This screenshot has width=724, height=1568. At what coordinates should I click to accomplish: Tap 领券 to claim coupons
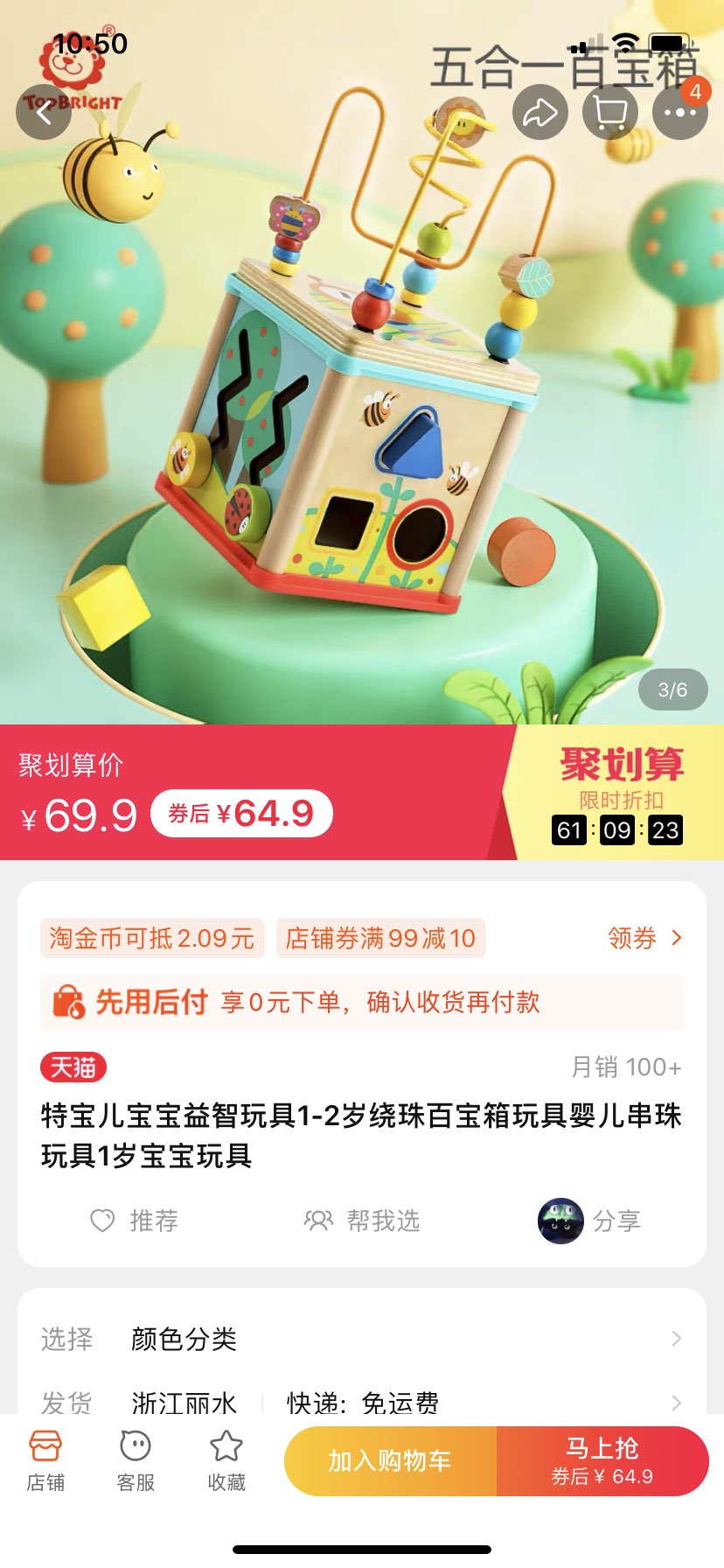(644, 938)
